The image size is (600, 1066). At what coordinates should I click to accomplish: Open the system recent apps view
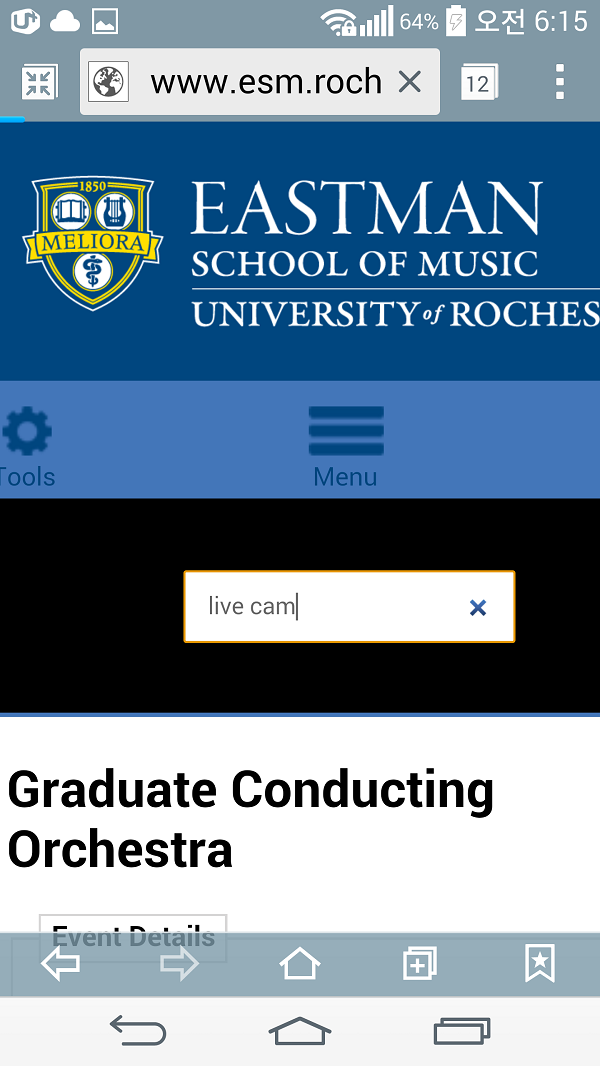coord(462,1031)
